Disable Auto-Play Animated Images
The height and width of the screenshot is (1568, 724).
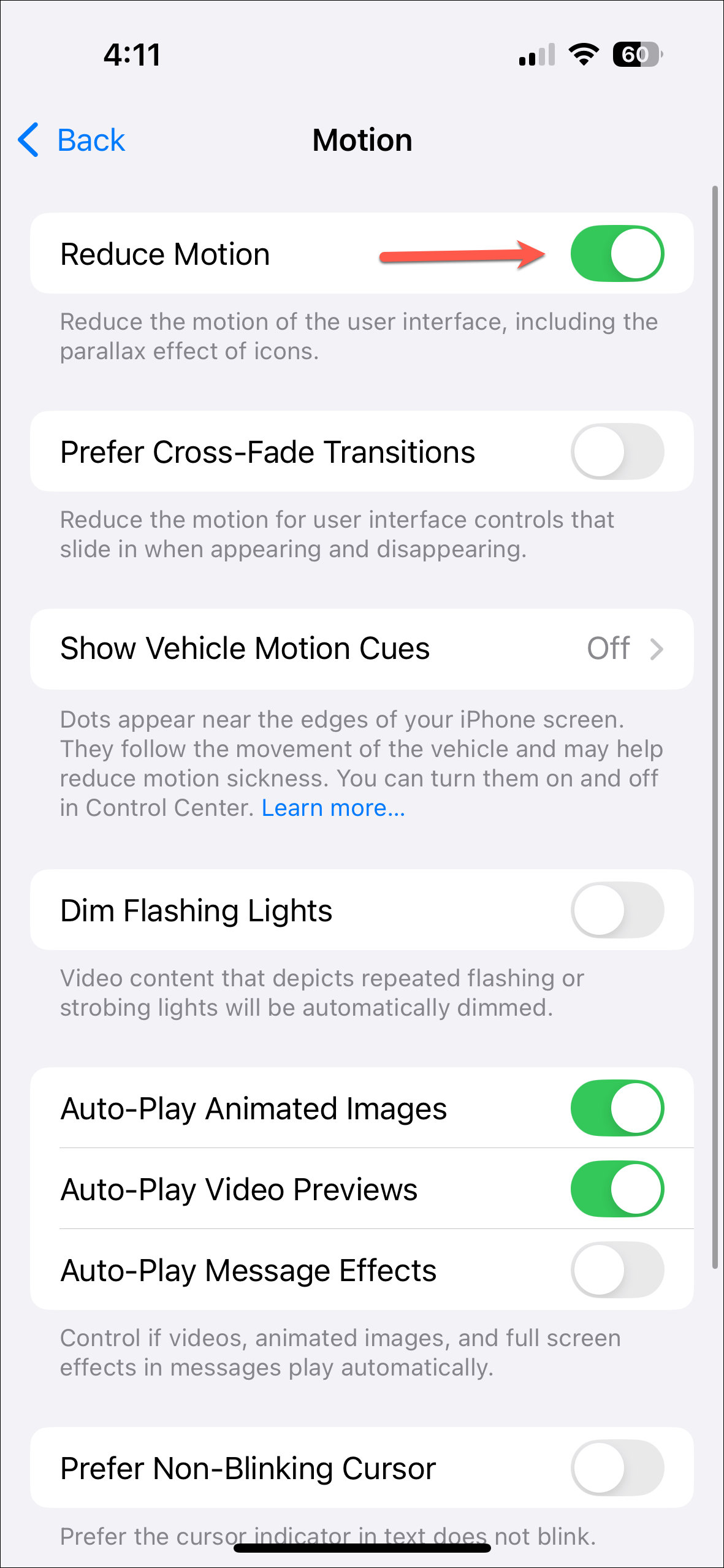617,1108
